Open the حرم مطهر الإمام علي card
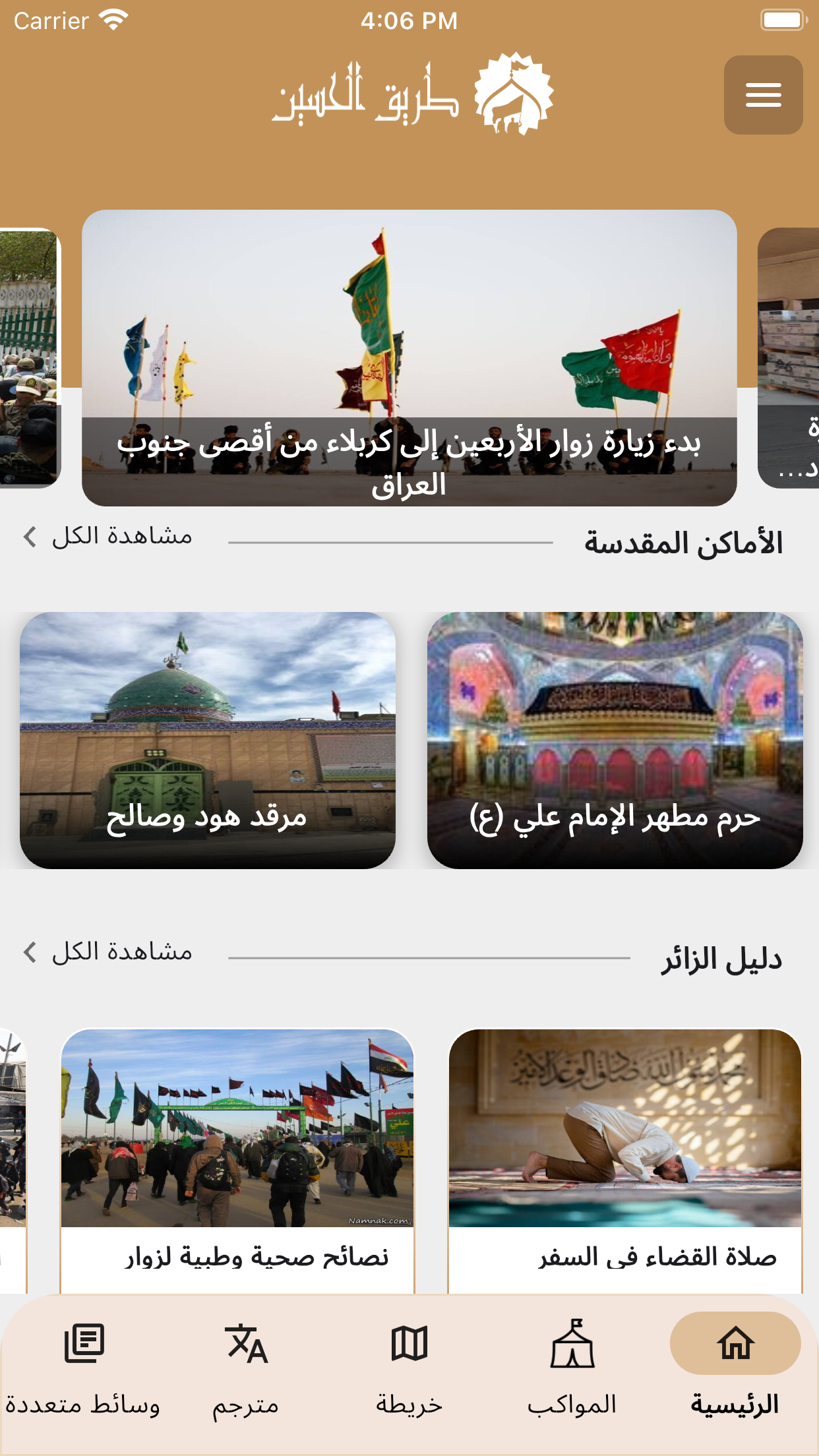Screen dimensions: 819x1456 615,740
